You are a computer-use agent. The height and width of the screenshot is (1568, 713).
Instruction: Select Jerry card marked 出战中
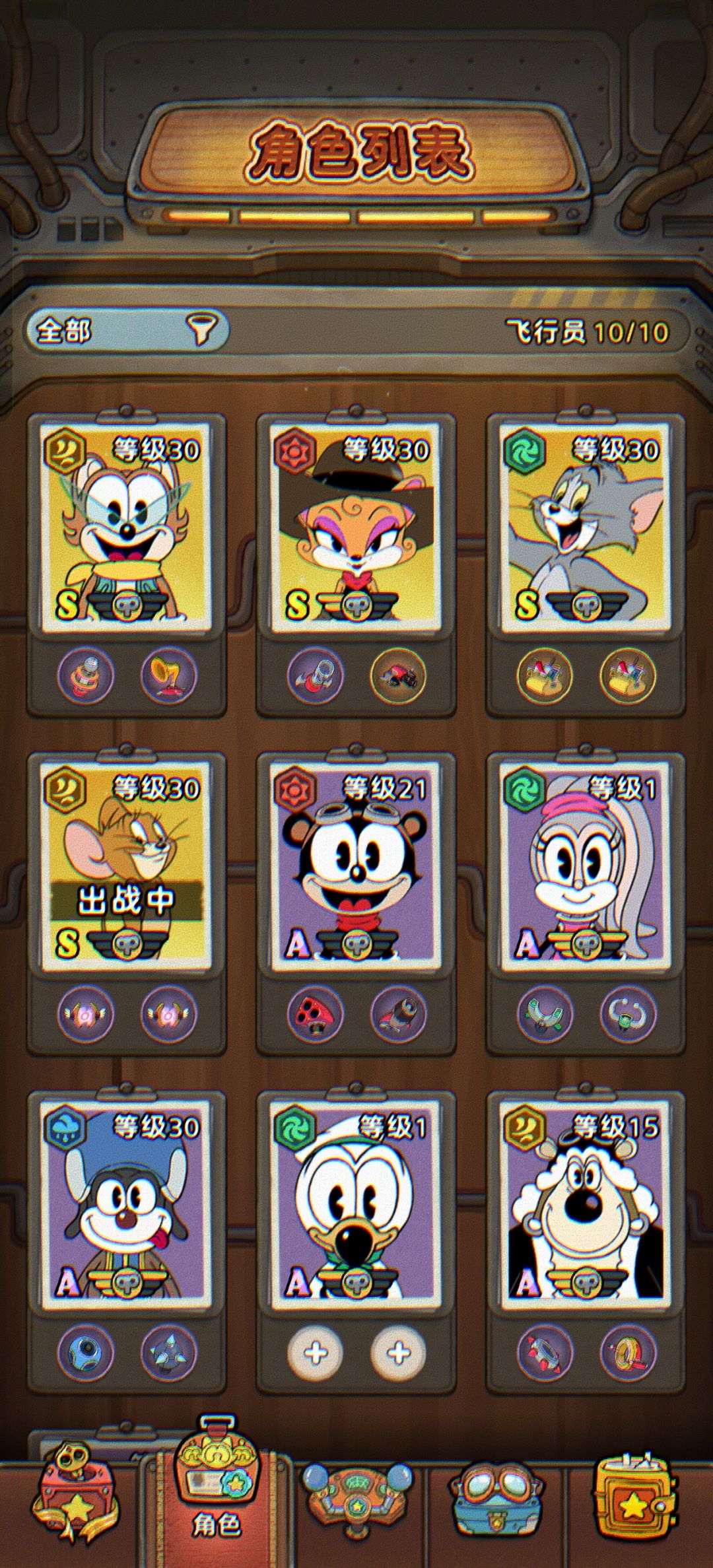(126, 865)
